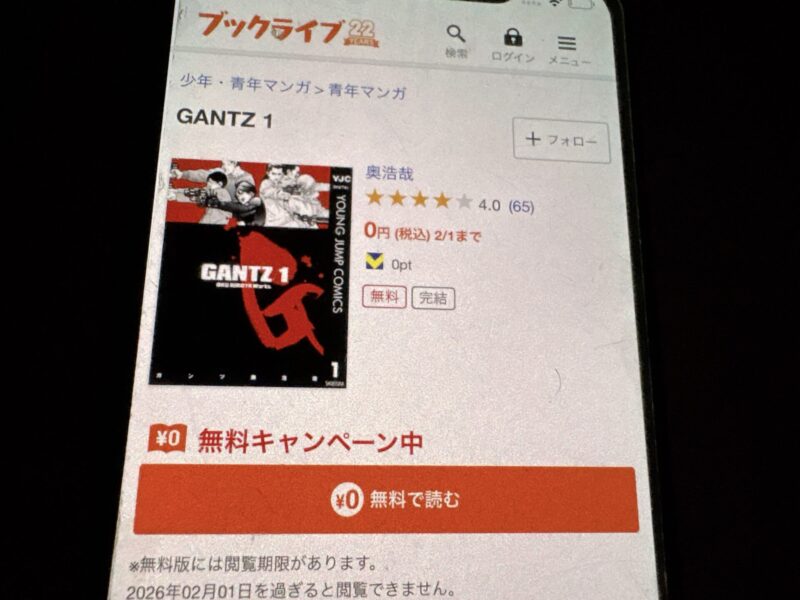This screenshot has width=800, height=600.
Task: Open author 奥浩哉 page
Action: point(390,174)
